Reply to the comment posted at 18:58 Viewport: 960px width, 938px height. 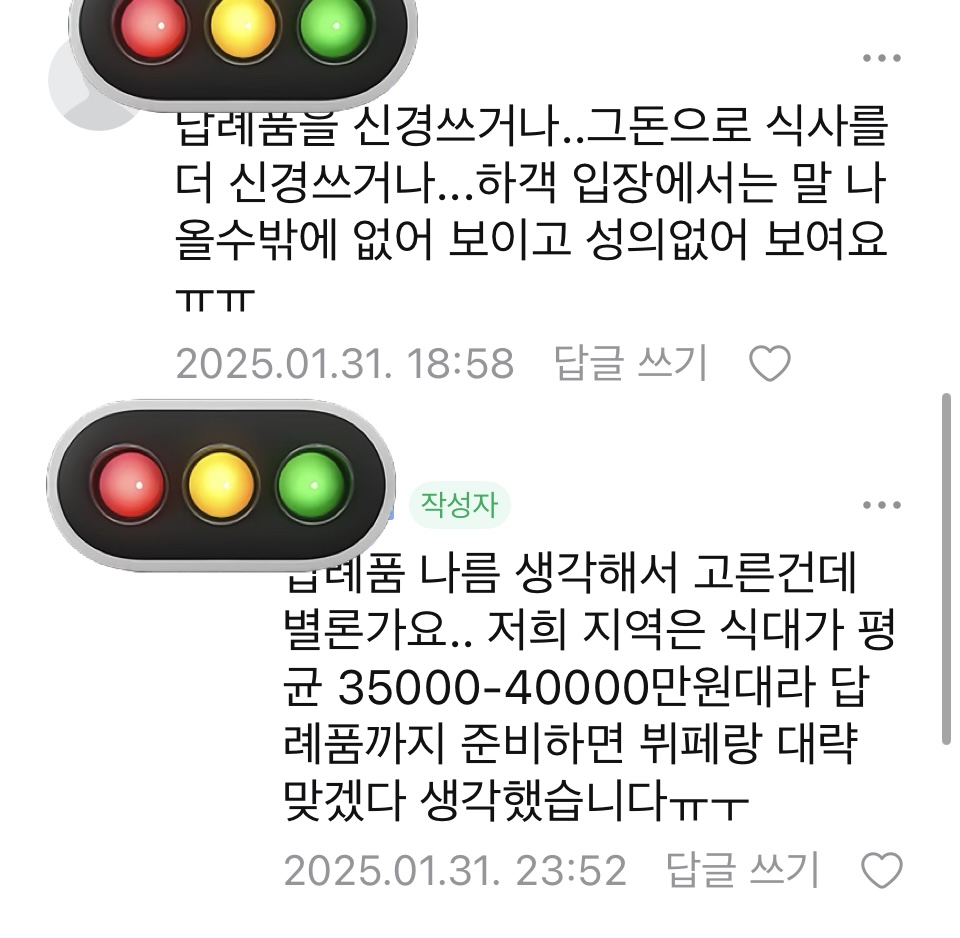pos(630,364)
